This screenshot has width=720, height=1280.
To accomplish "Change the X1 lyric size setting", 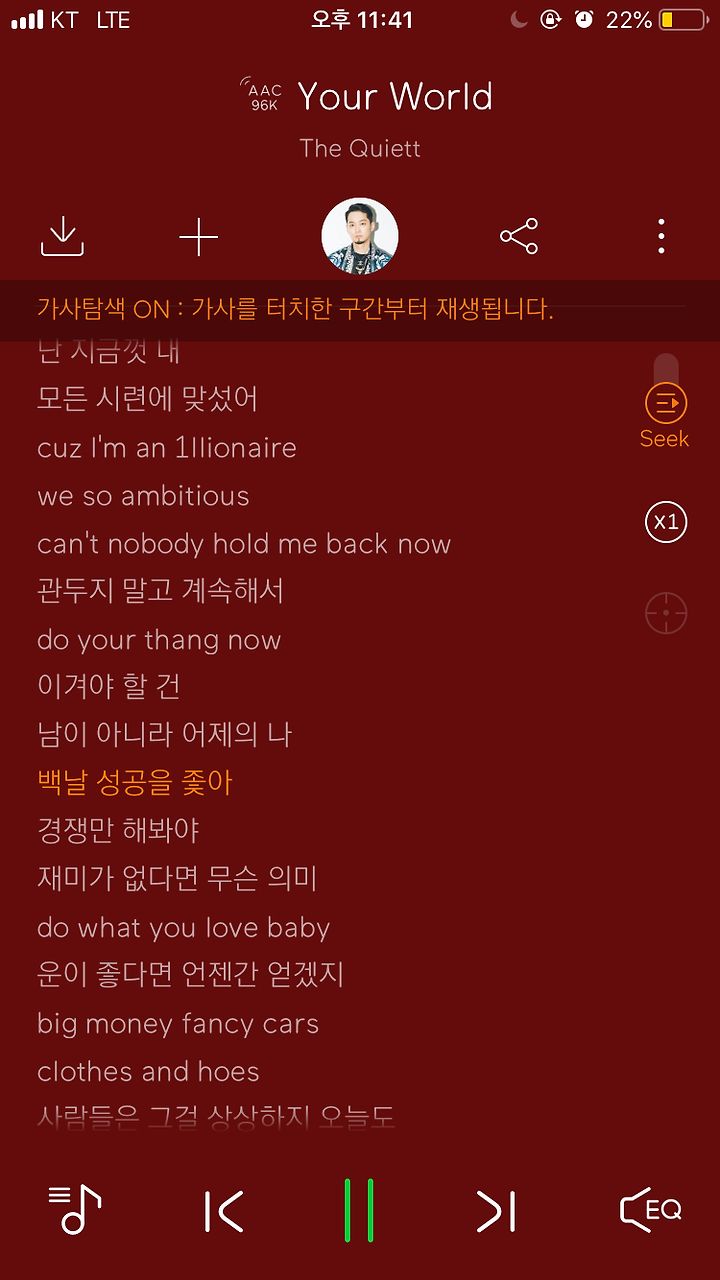I will pos(666,522).
